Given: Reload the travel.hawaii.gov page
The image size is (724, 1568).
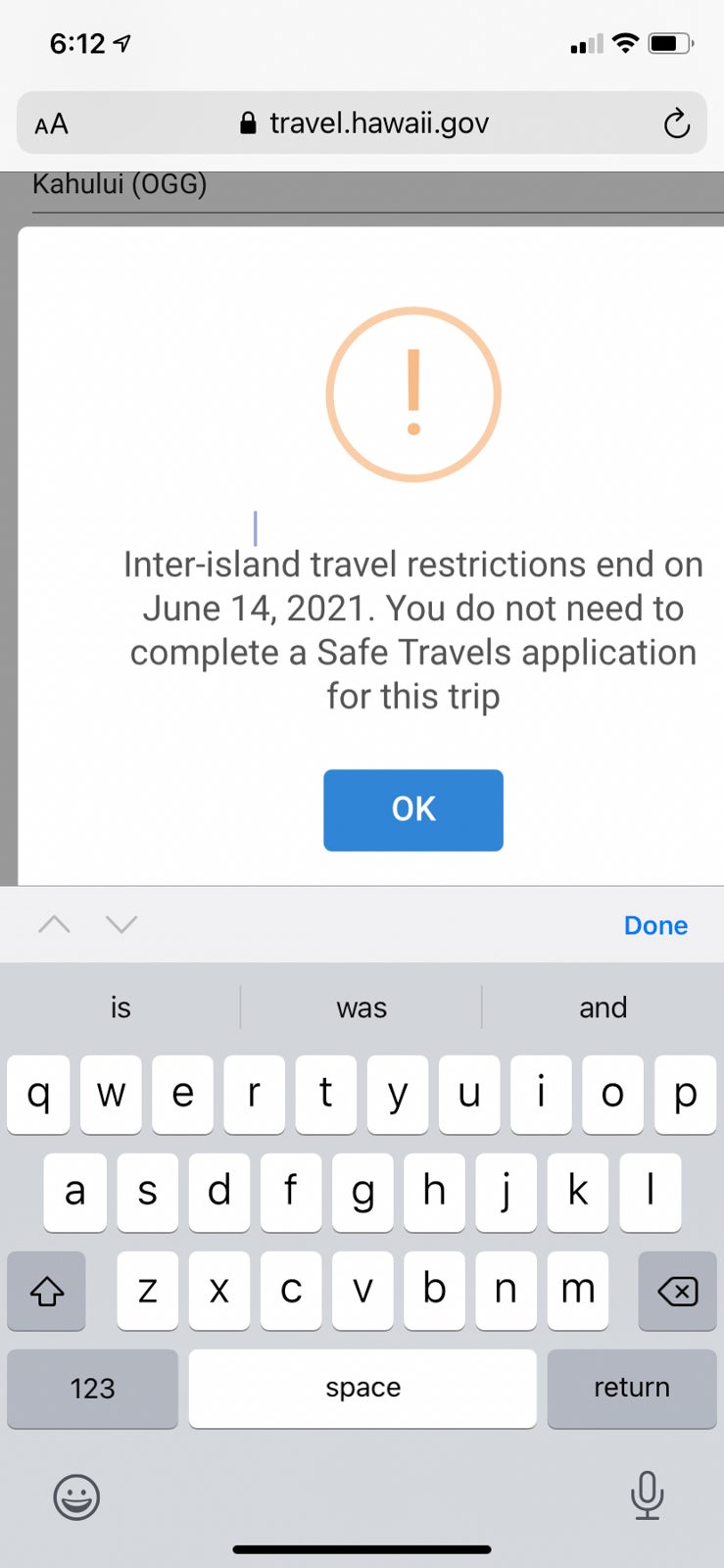Looking at the screenshot, I should point(676,123).
